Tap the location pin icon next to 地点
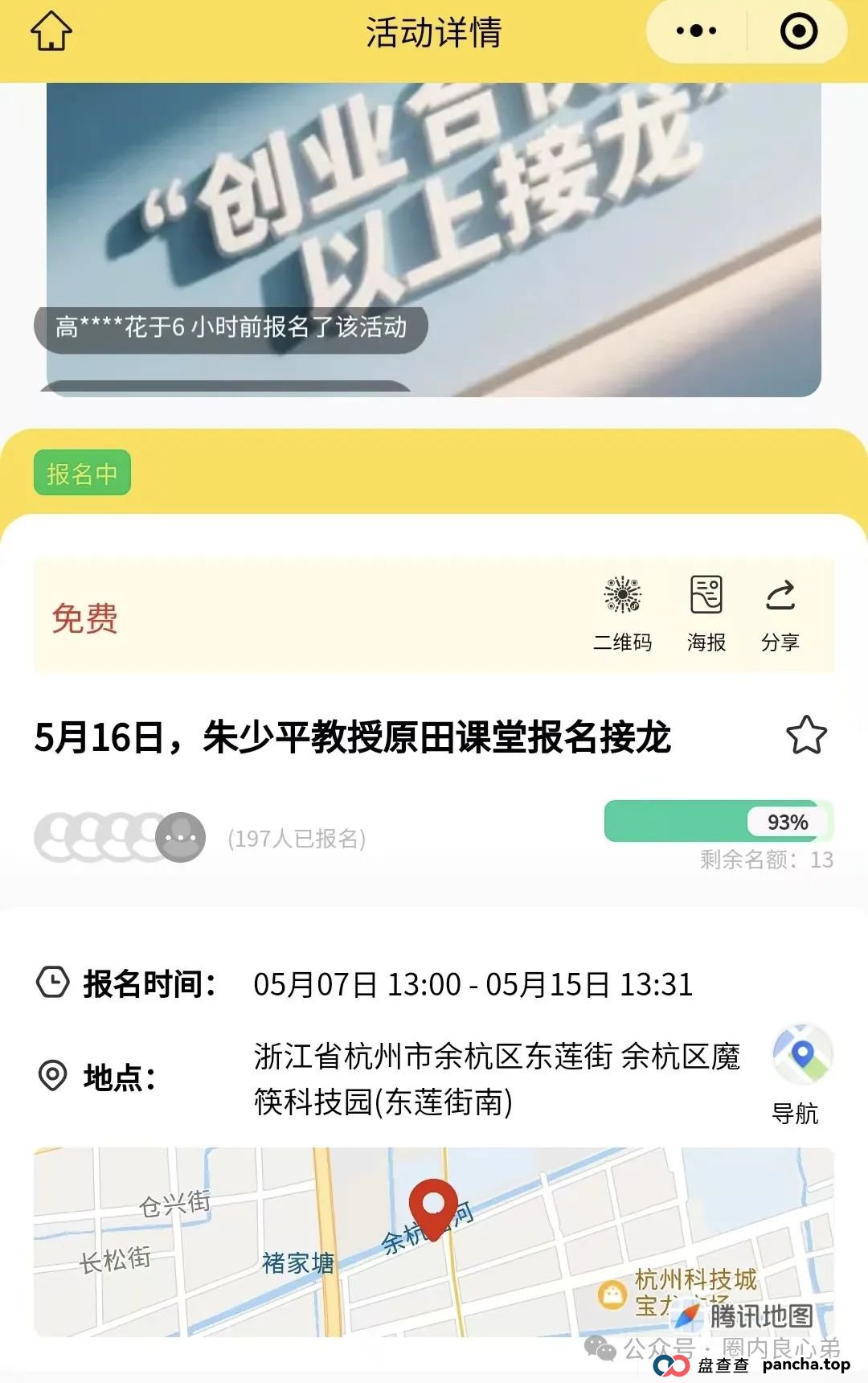Viewport: 868px width, 1383px height. point(51,1075)
